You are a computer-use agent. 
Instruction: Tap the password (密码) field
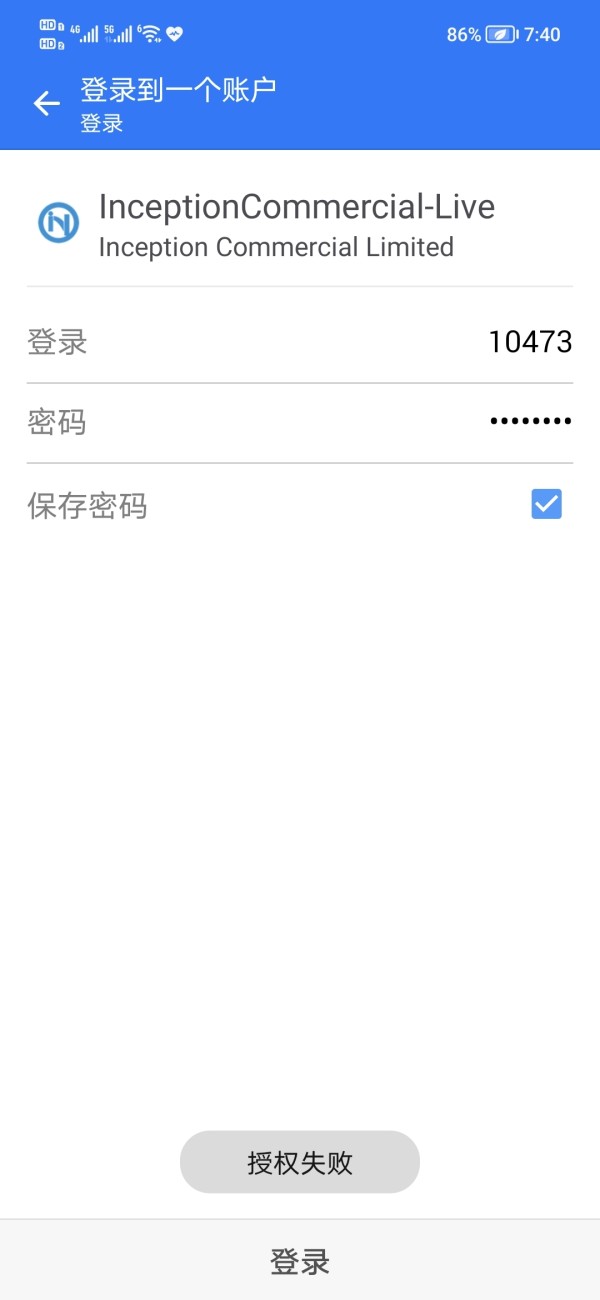click(300, 423)
